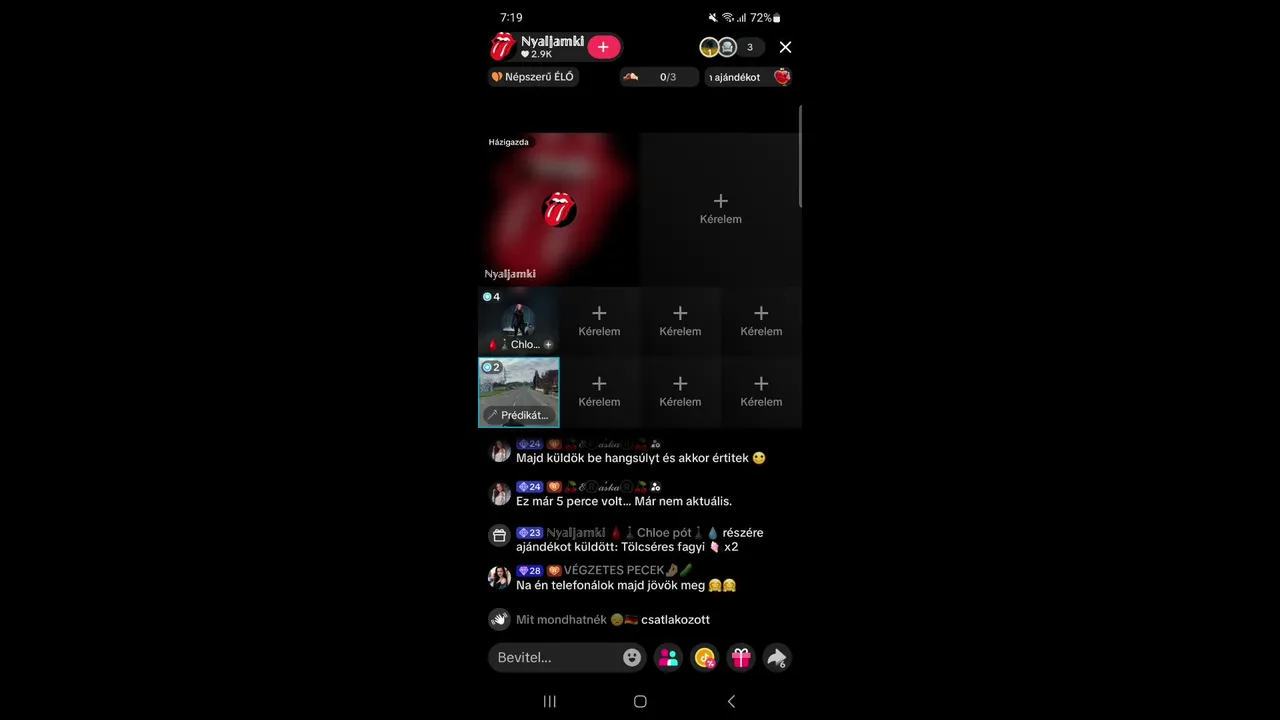Viewport: 1280px width, 720px height.
Task: Open the emoji picker in comment box
Action: 632,657
